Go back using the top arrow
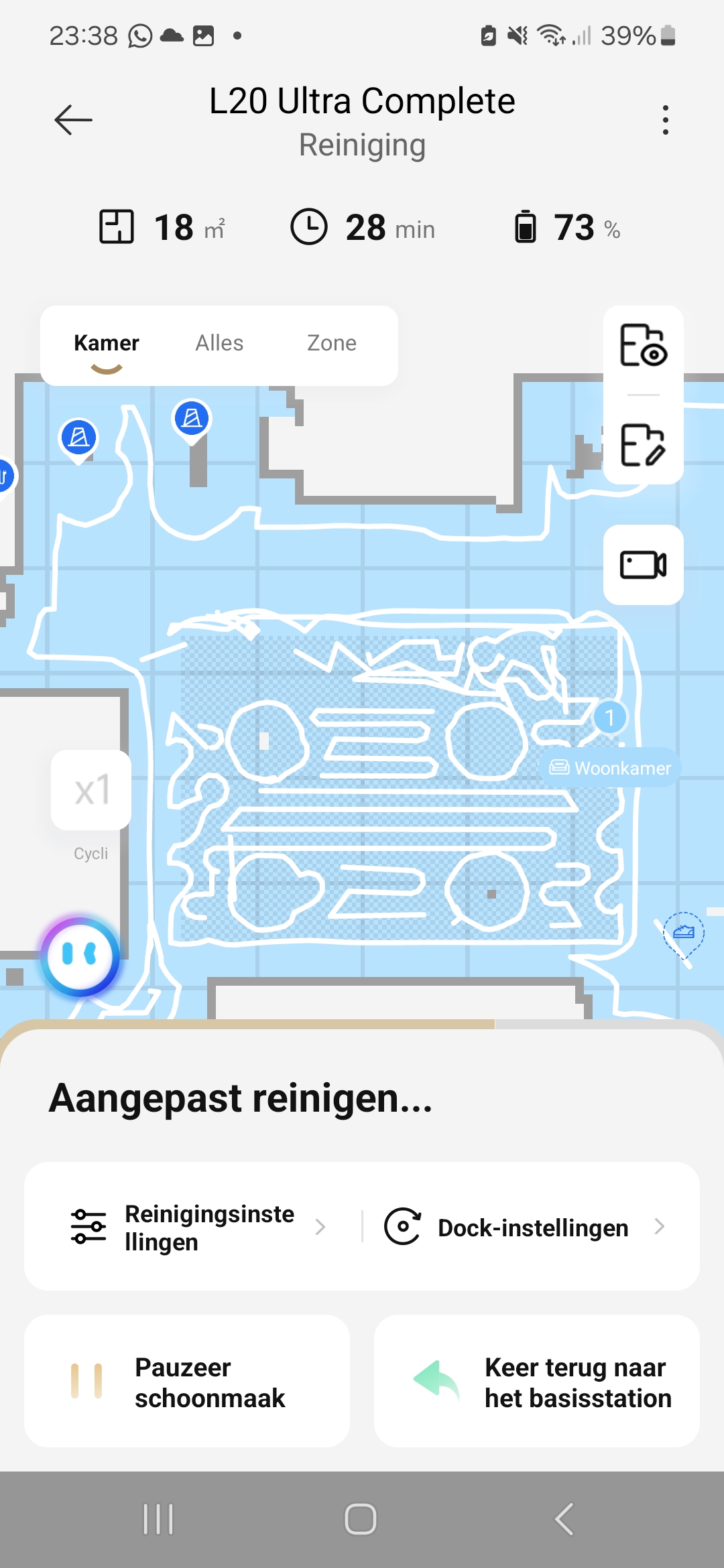 (x=73, y=120)
